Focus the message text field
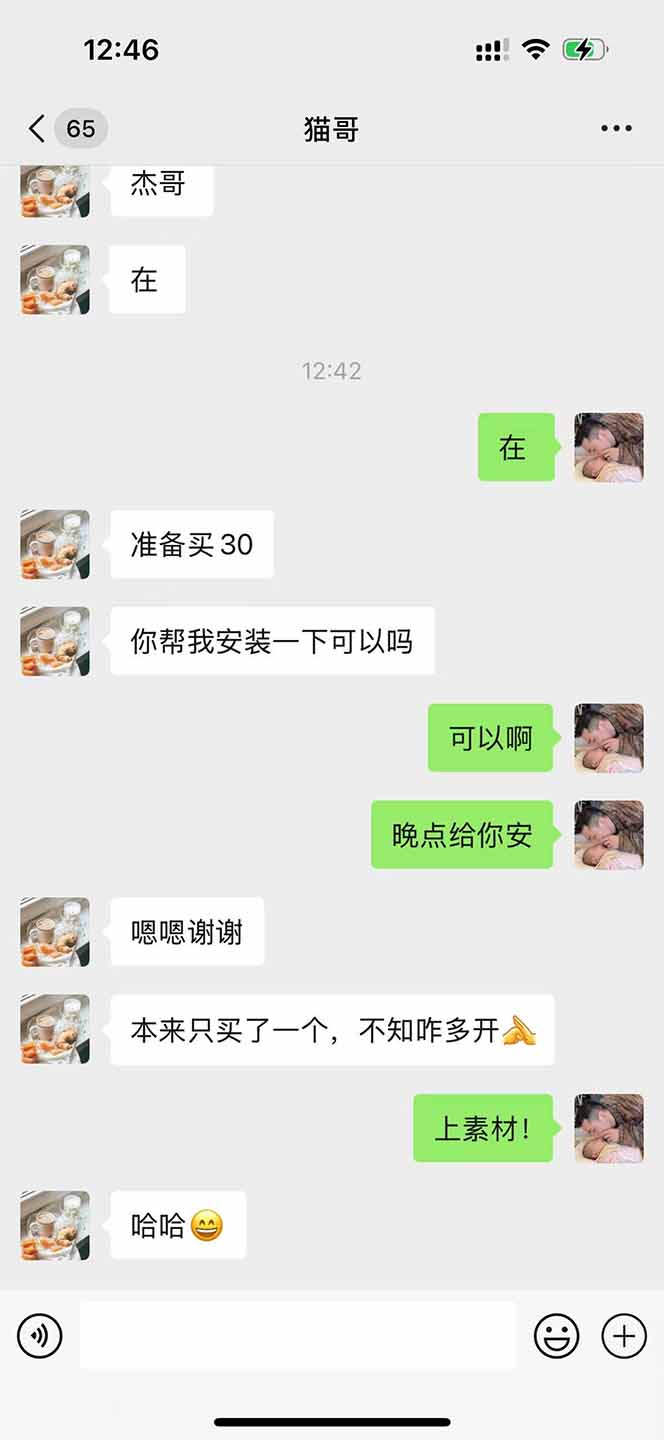The height and width of the screenshot is (1440, 664). [x=298, y=1335]
